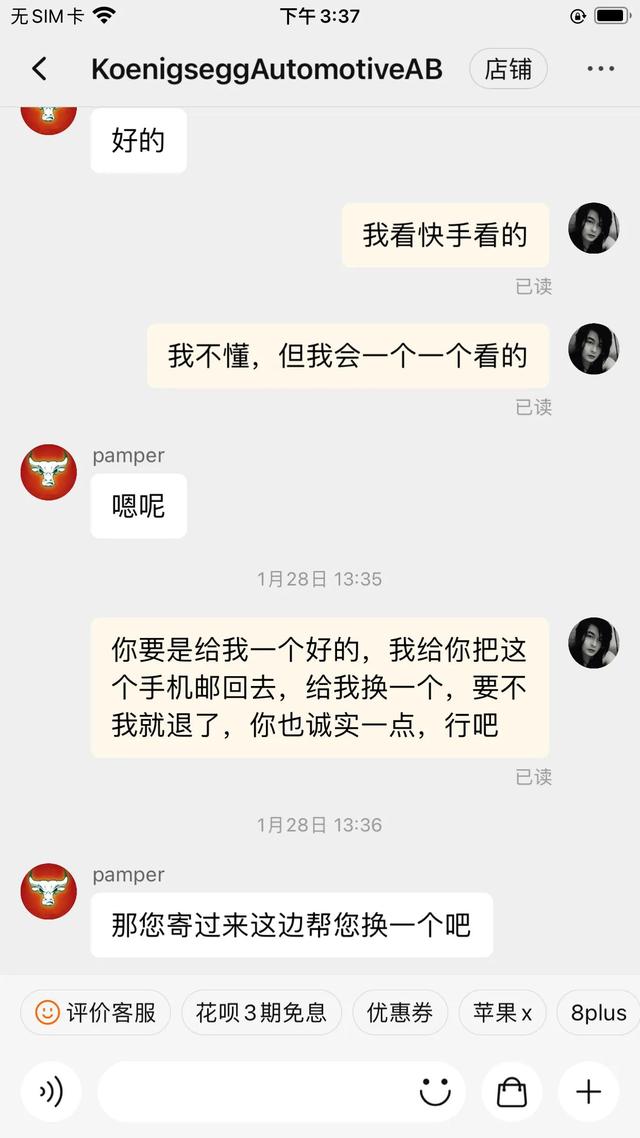Tap the 评价客服 chip
Viewport: 640px width, 1138px height.
click(x=96, y=1012)
